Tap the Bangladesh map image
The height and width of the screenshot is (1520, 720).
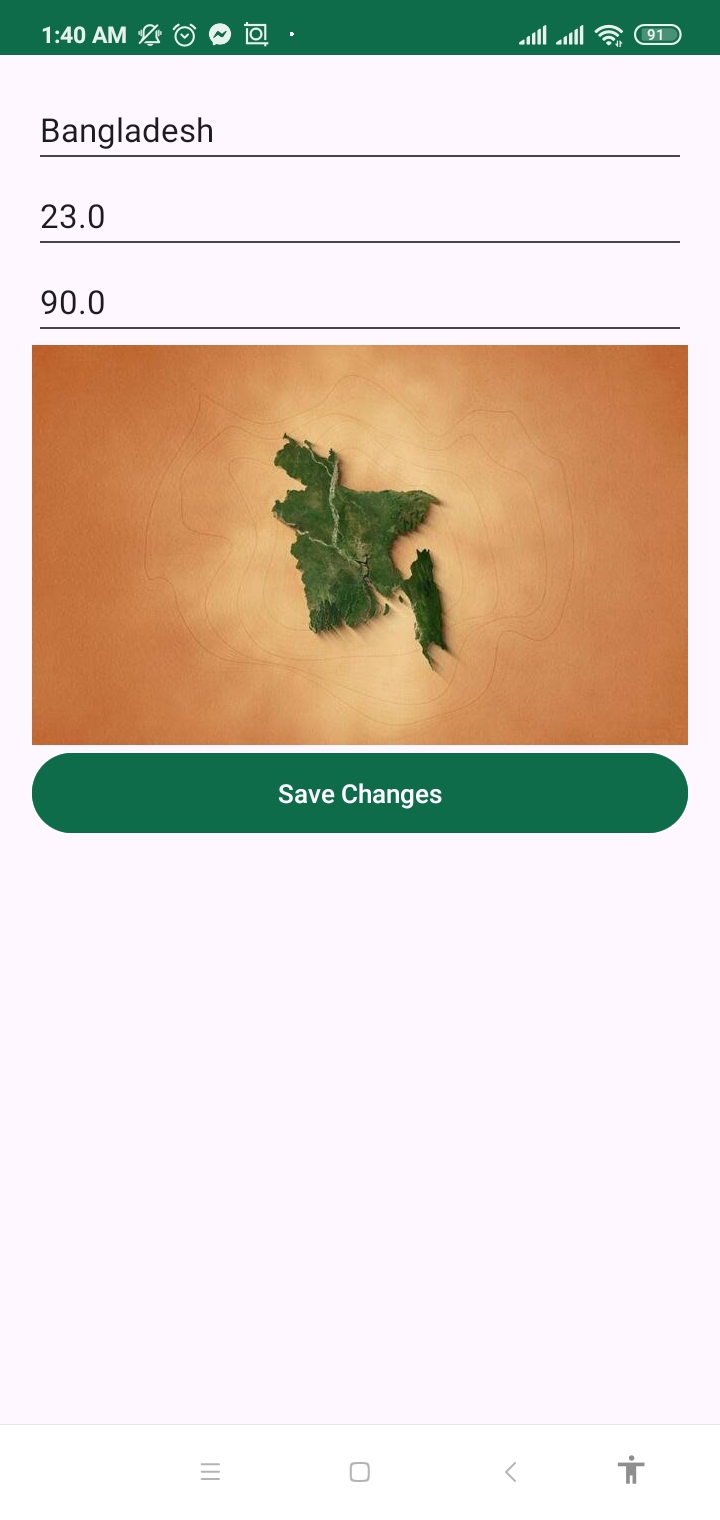tap(360, 545)
